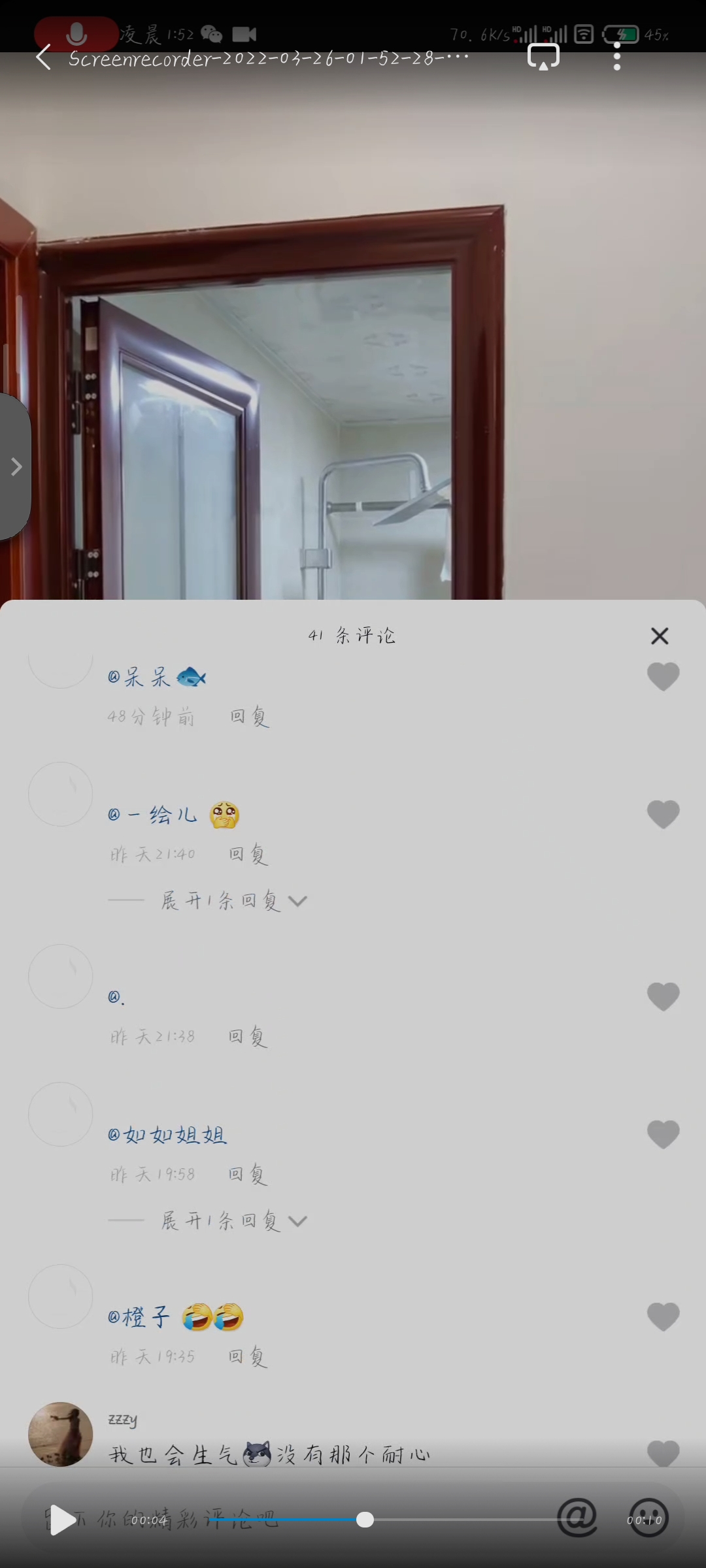Expand 1 reply under the 昨天21:40 comment
This screenshot has height=1568, width=706.
233,901
